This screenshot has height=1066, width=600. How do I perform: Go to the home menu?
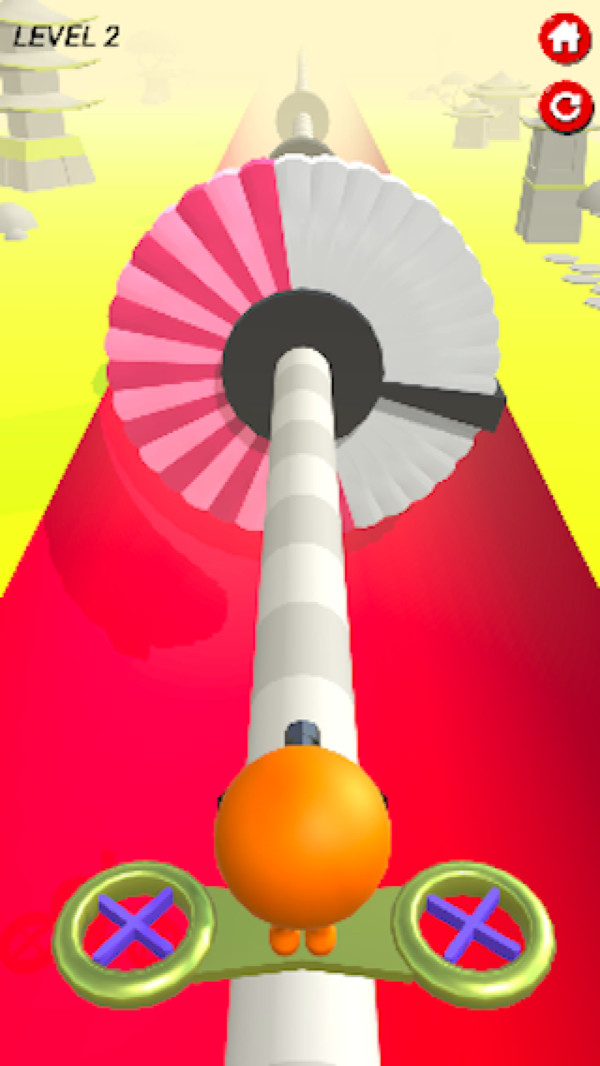tap(565, 39)
